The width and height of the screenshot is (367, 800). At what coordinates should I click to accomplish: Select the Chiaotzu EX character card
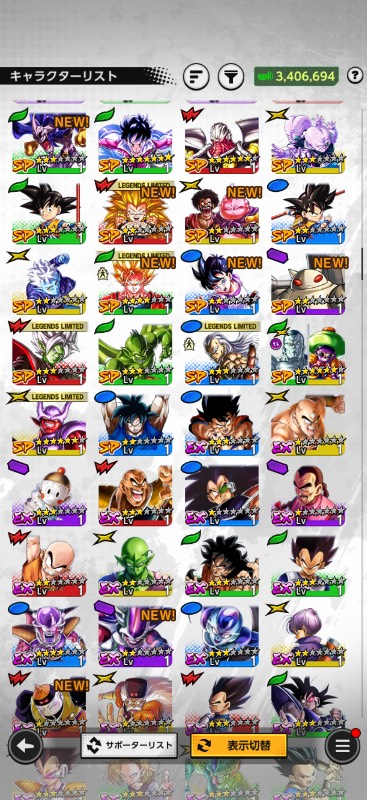pos(49,493)
